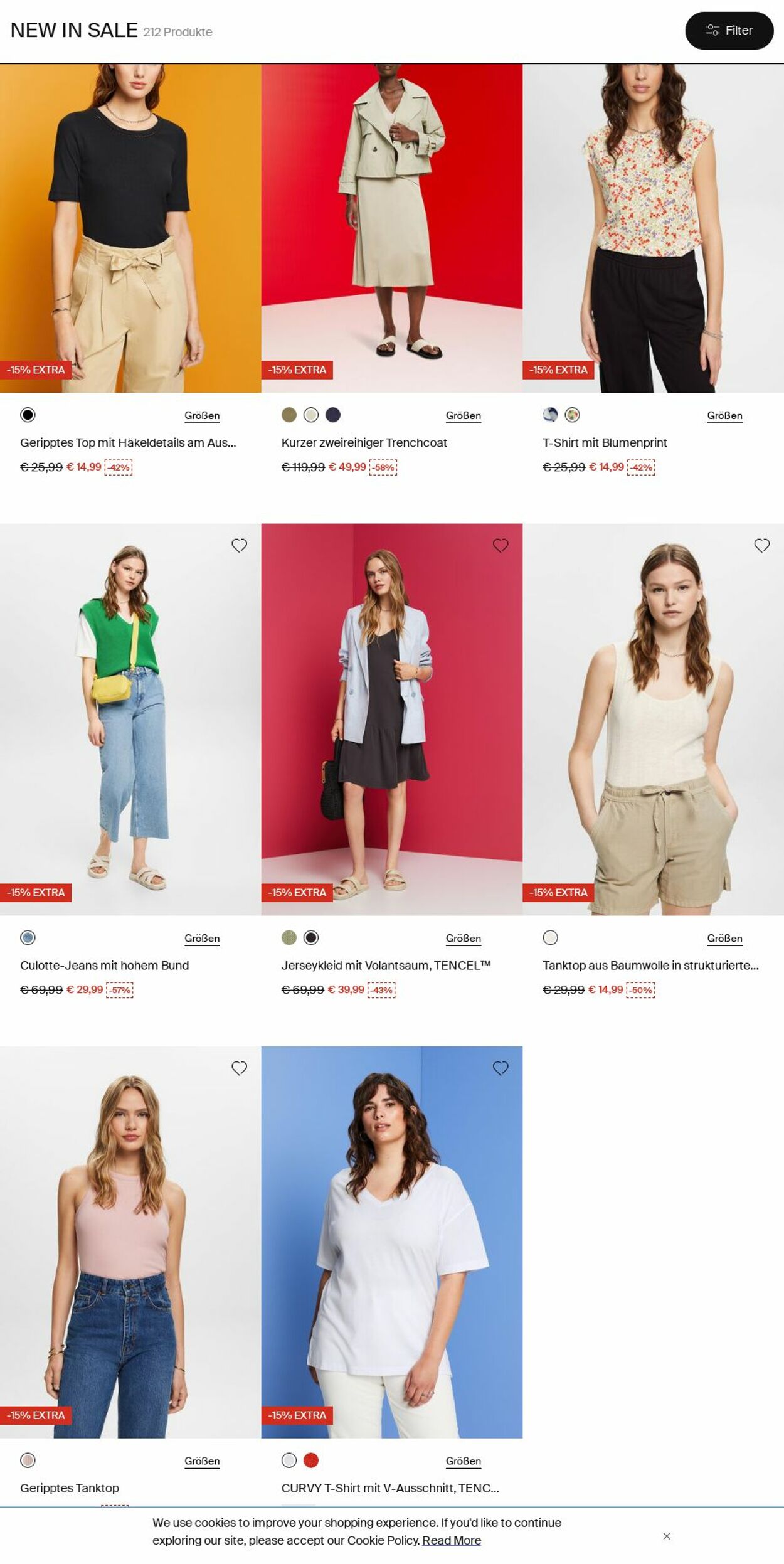This screenshot has height=1564, width=784.
Task: Add the Culotte-Jeans to wishlist
Action: click(x=239, y=545)
